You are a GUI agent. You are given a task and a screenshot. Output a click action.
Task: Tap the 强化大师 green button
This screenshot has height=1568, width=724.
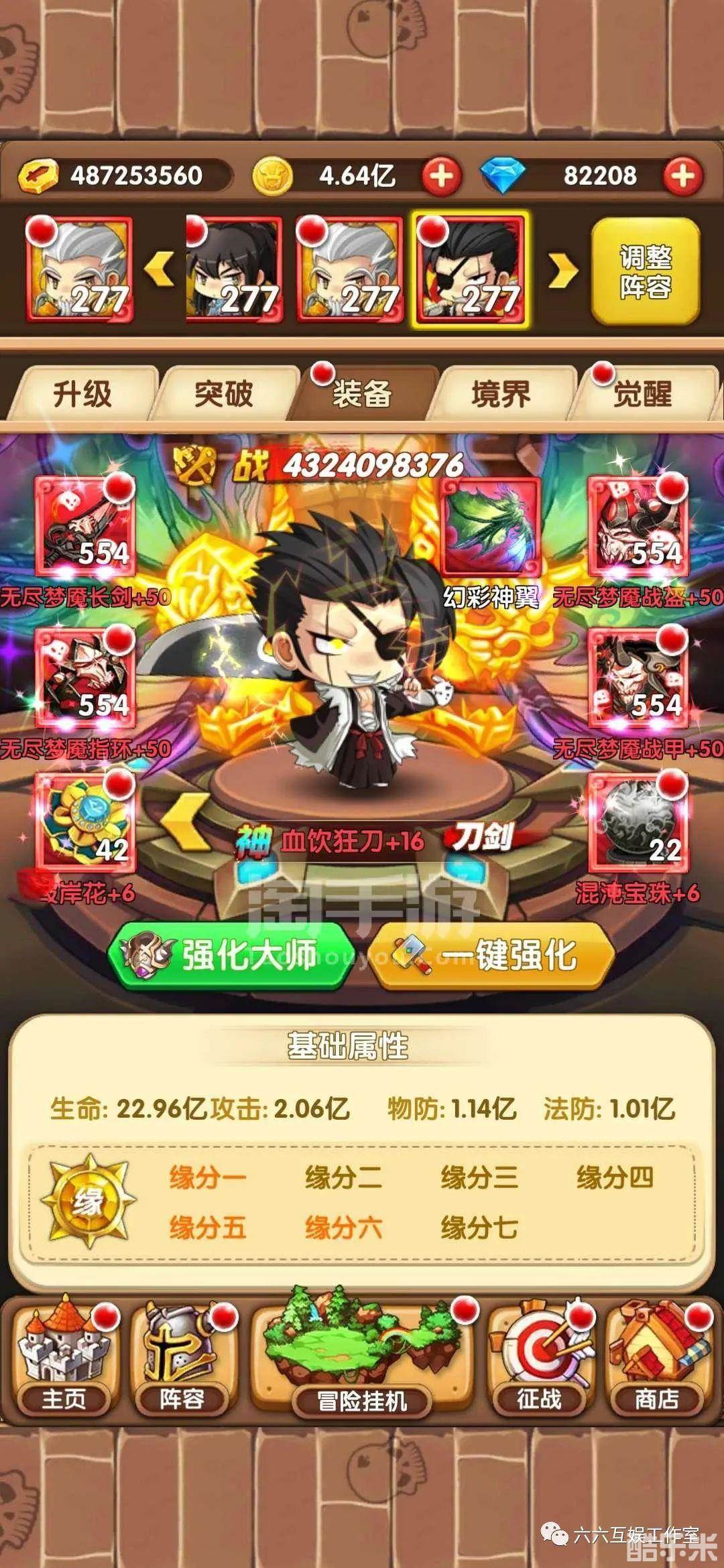pos(229,955)
